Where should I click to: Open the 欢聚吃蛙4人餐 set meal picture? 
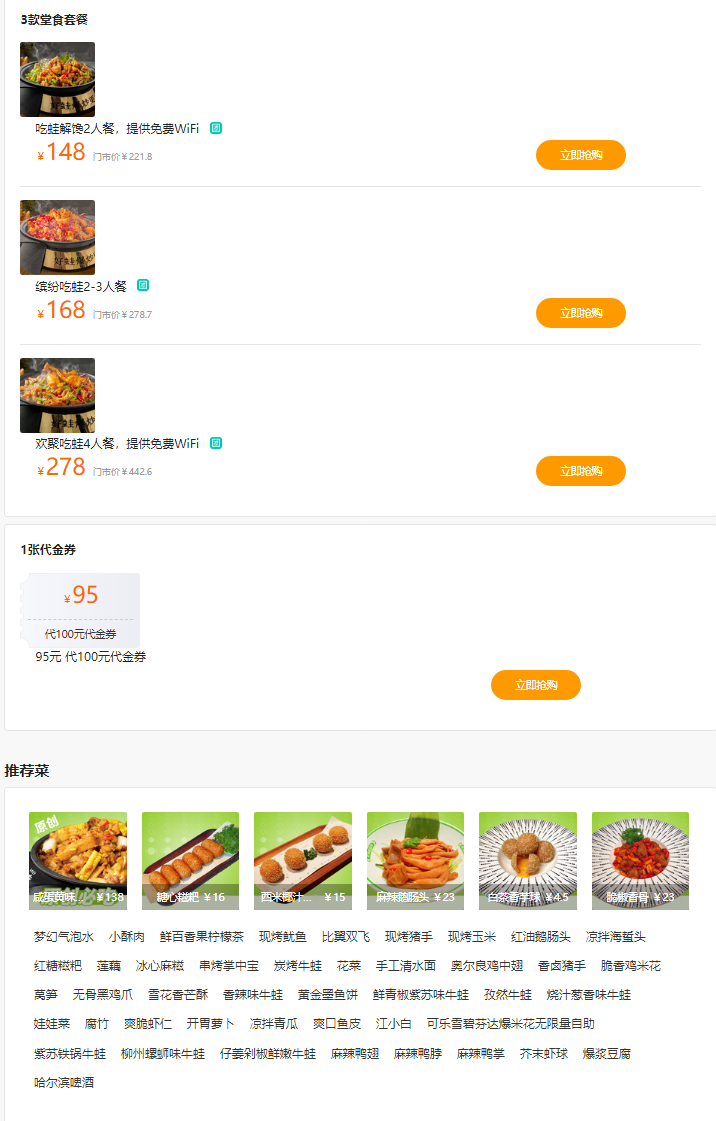point(57,395)
